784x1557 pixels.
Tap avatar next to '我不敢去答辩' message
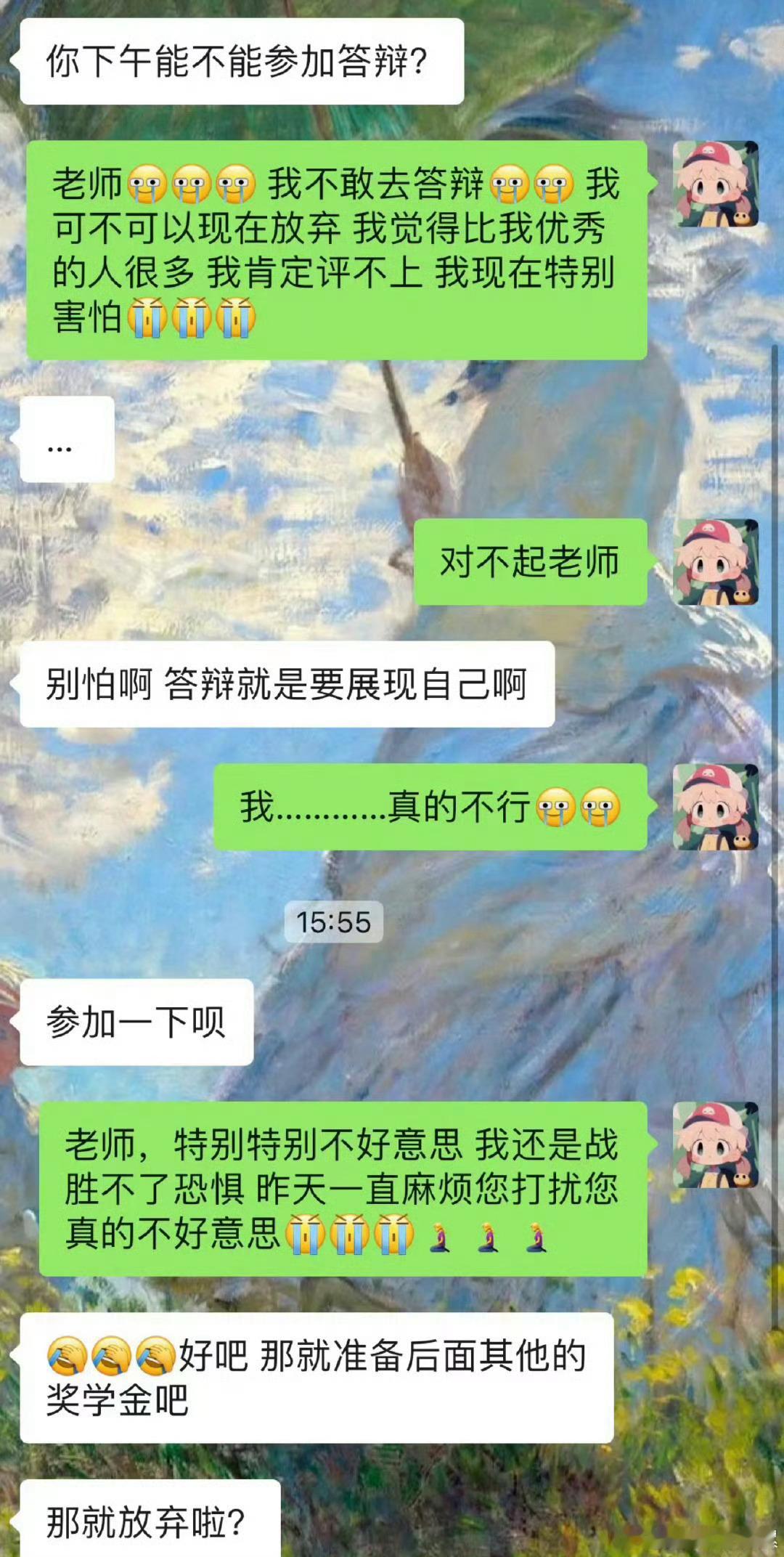(716, 184)
